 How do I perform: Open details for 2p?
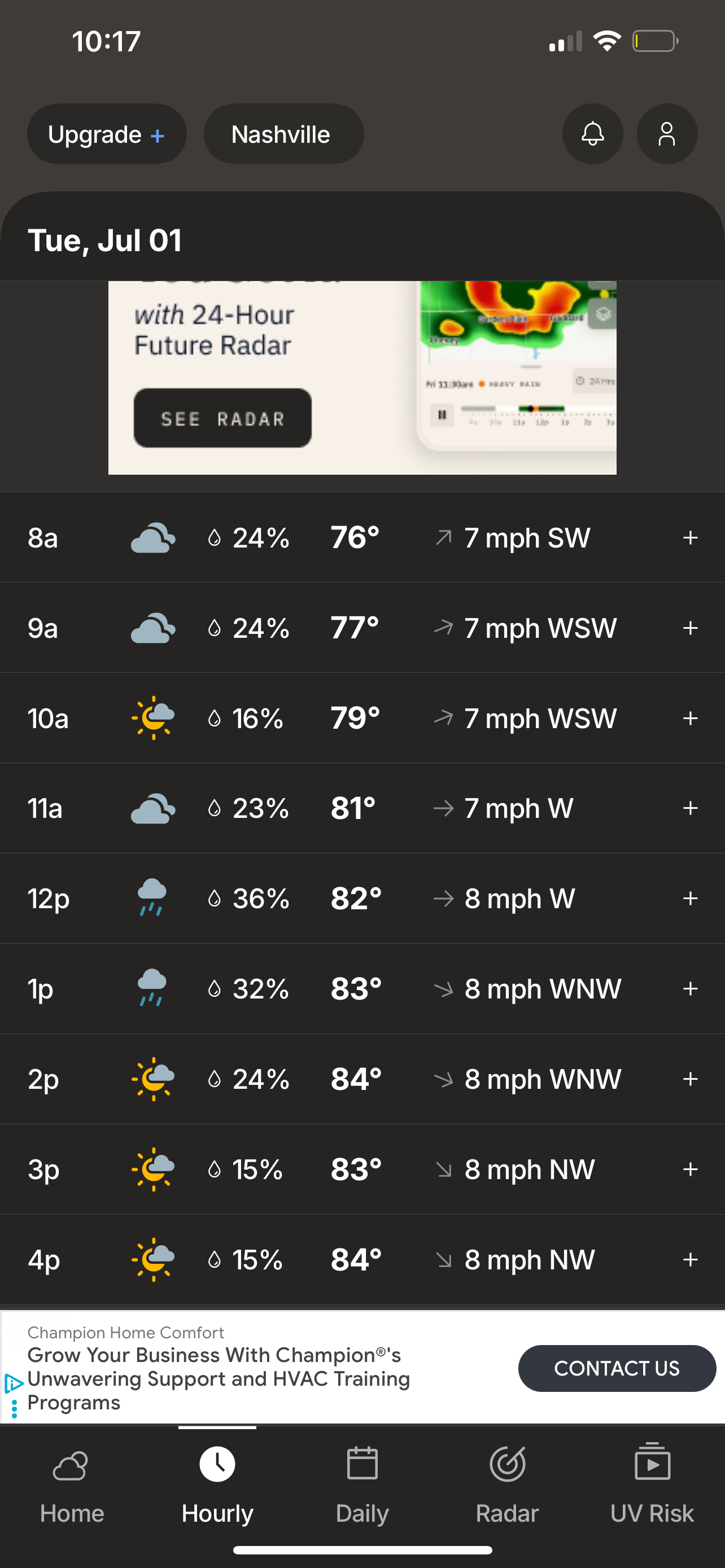[689, 1079]
